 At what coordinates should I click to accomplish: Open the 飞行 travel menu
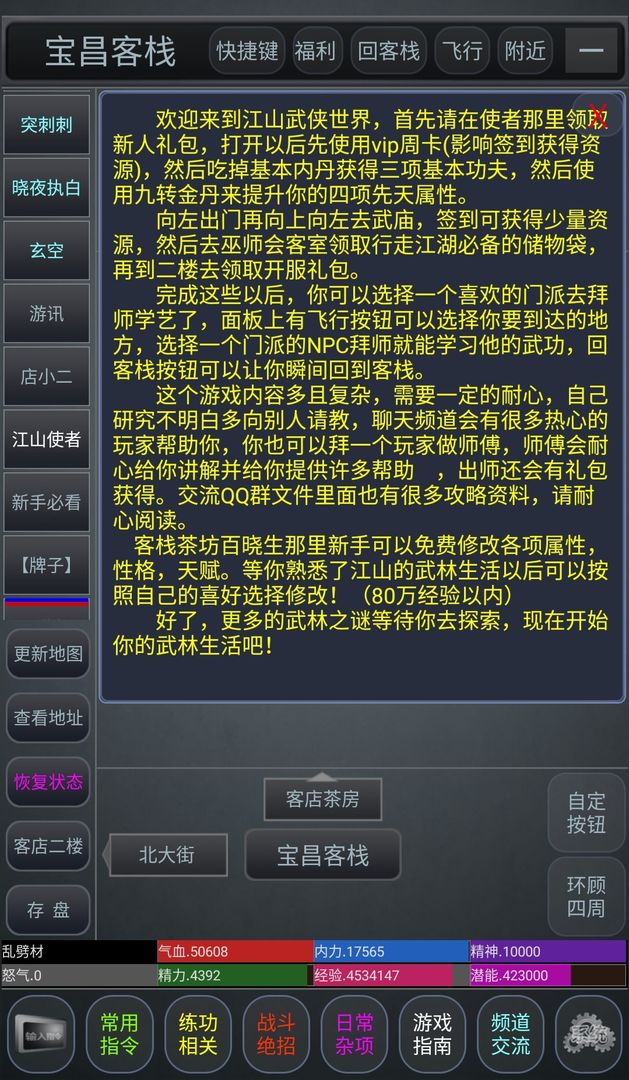point(462,51)
